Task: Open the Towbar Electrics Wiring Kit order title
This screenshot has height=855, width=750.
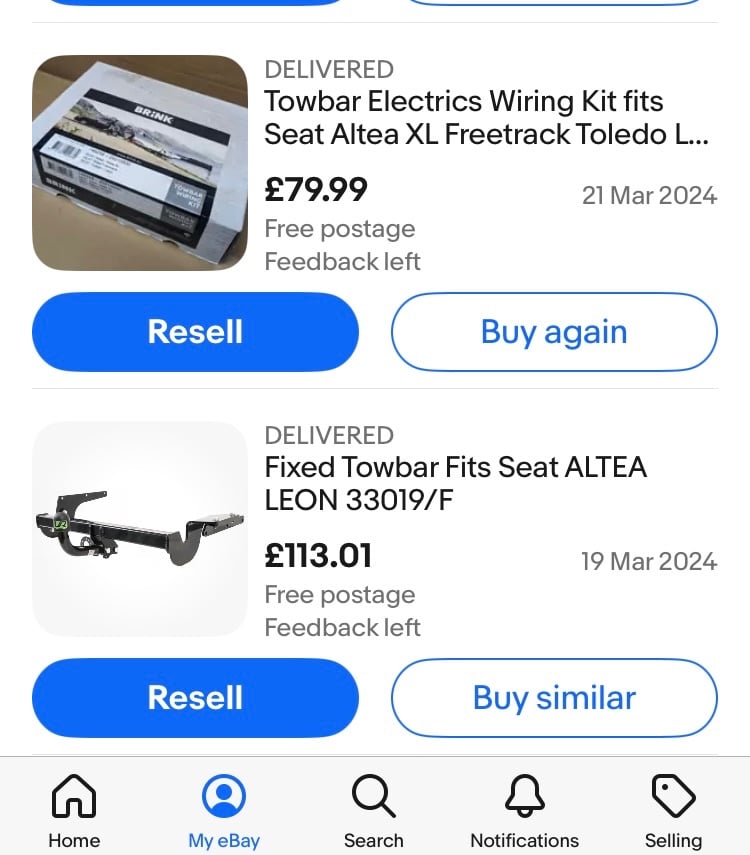Action: 486,118
